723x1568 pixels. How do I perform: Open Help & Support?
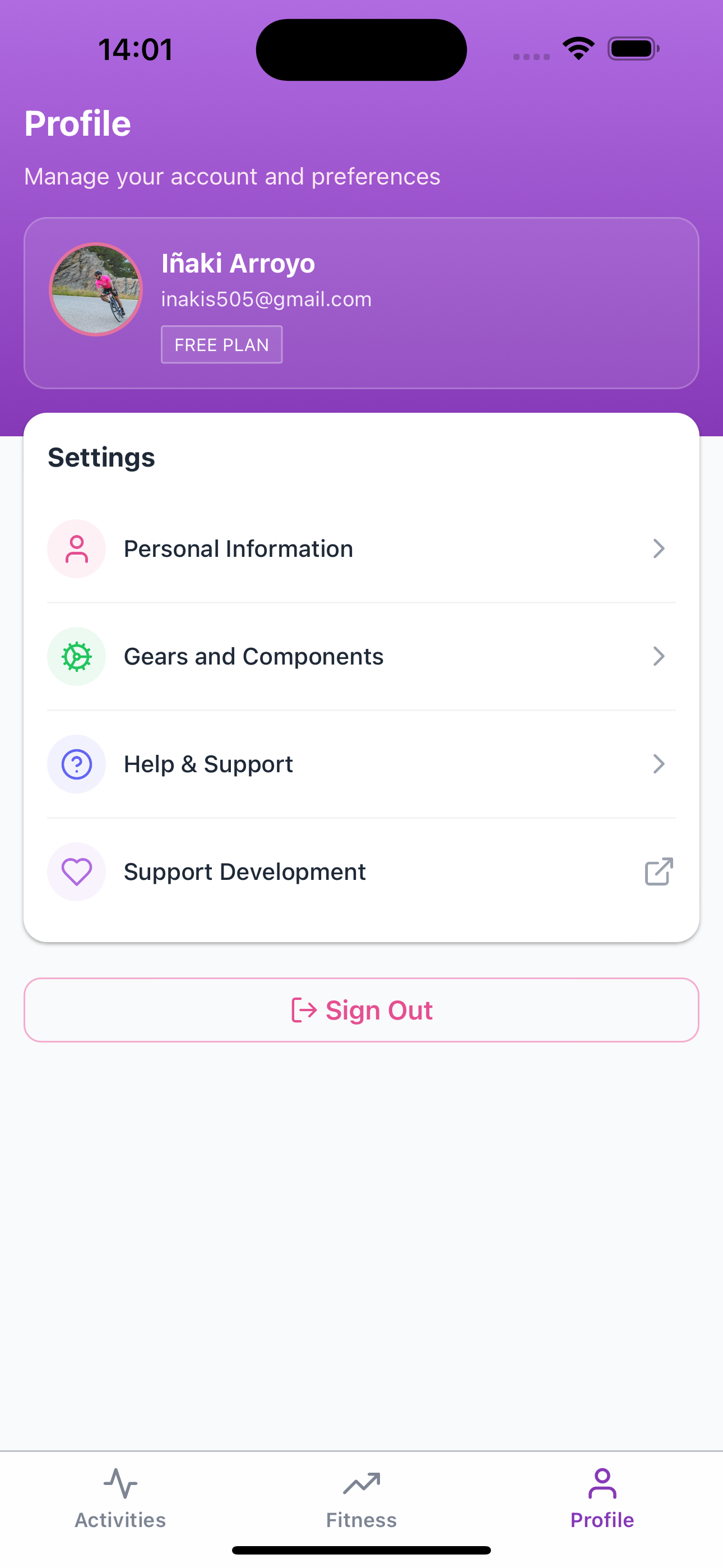(x=361, y=764)
